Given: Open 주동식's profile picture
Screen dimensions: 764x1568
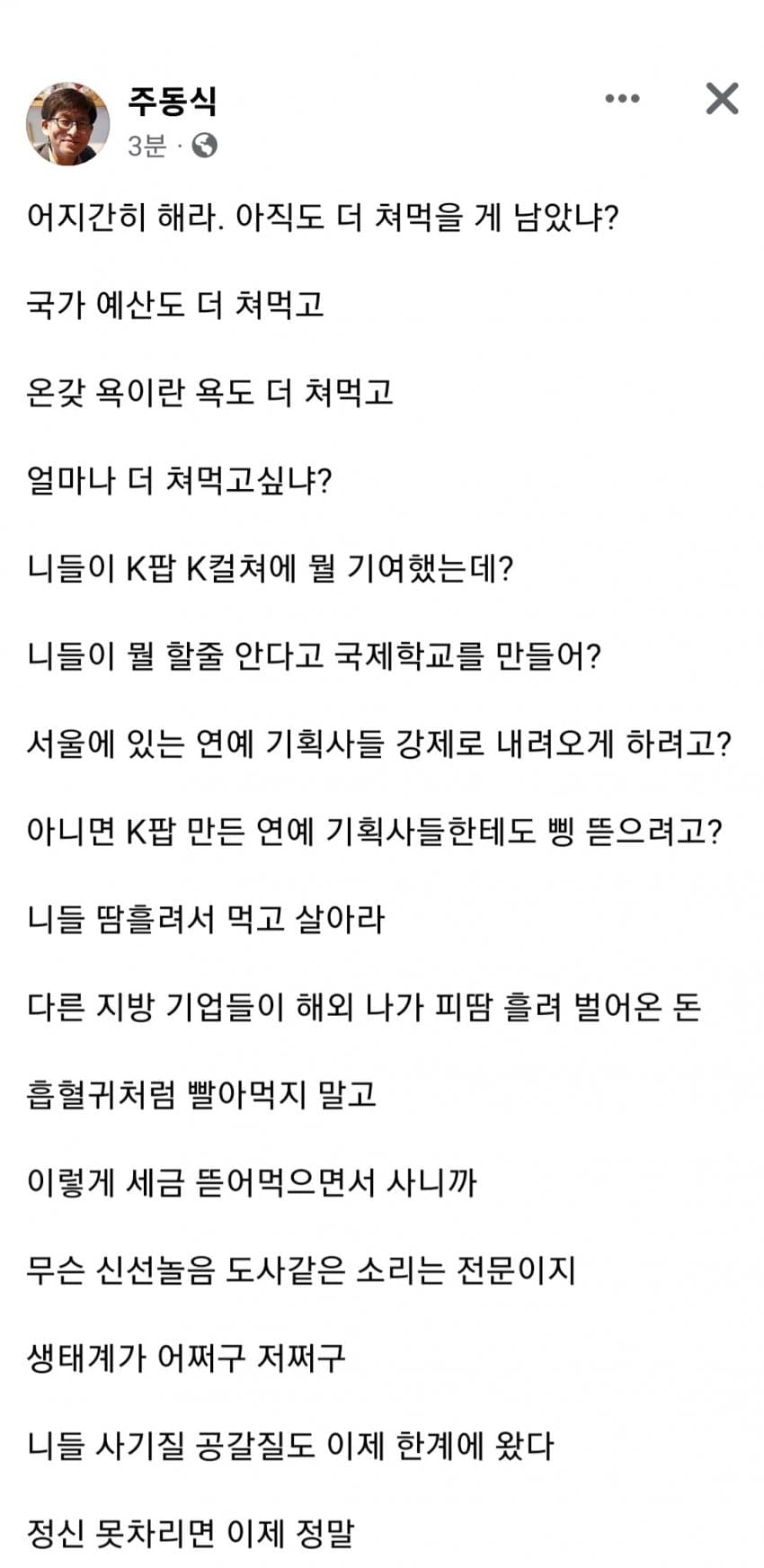Looking at the screenshot, I should point(68,124).
